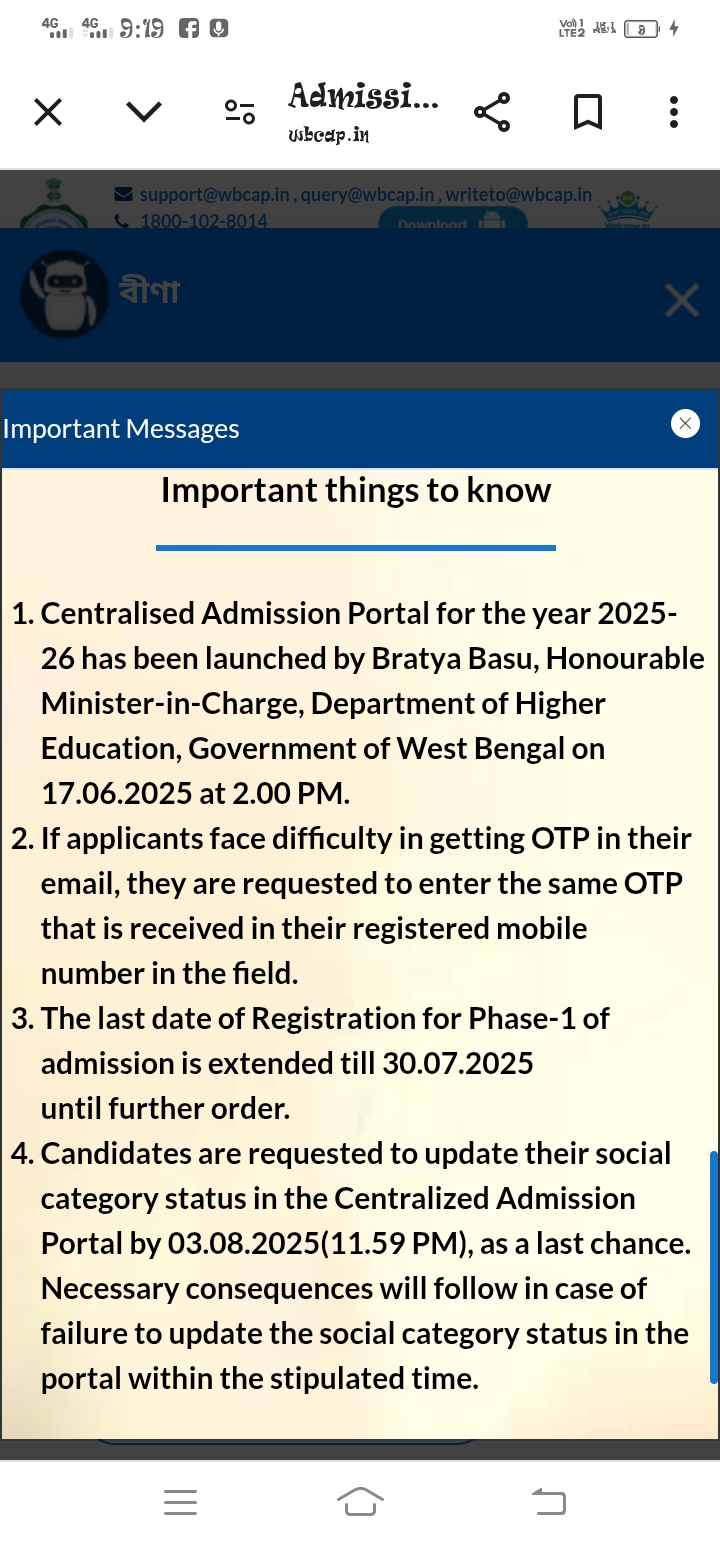
Task: Open the site settings icon
Action: pyautogui.click(x=240, y=112)
